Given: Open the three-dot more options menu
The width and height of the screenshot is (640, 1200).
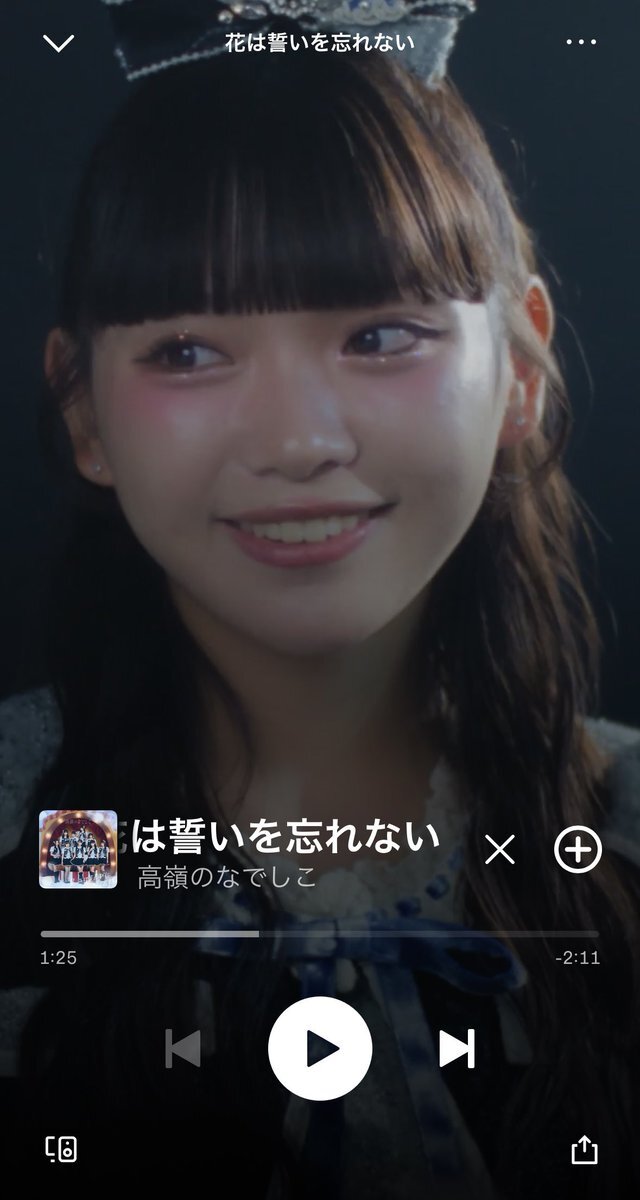Looking at the screenshot, I should click(x=581, y=43).
